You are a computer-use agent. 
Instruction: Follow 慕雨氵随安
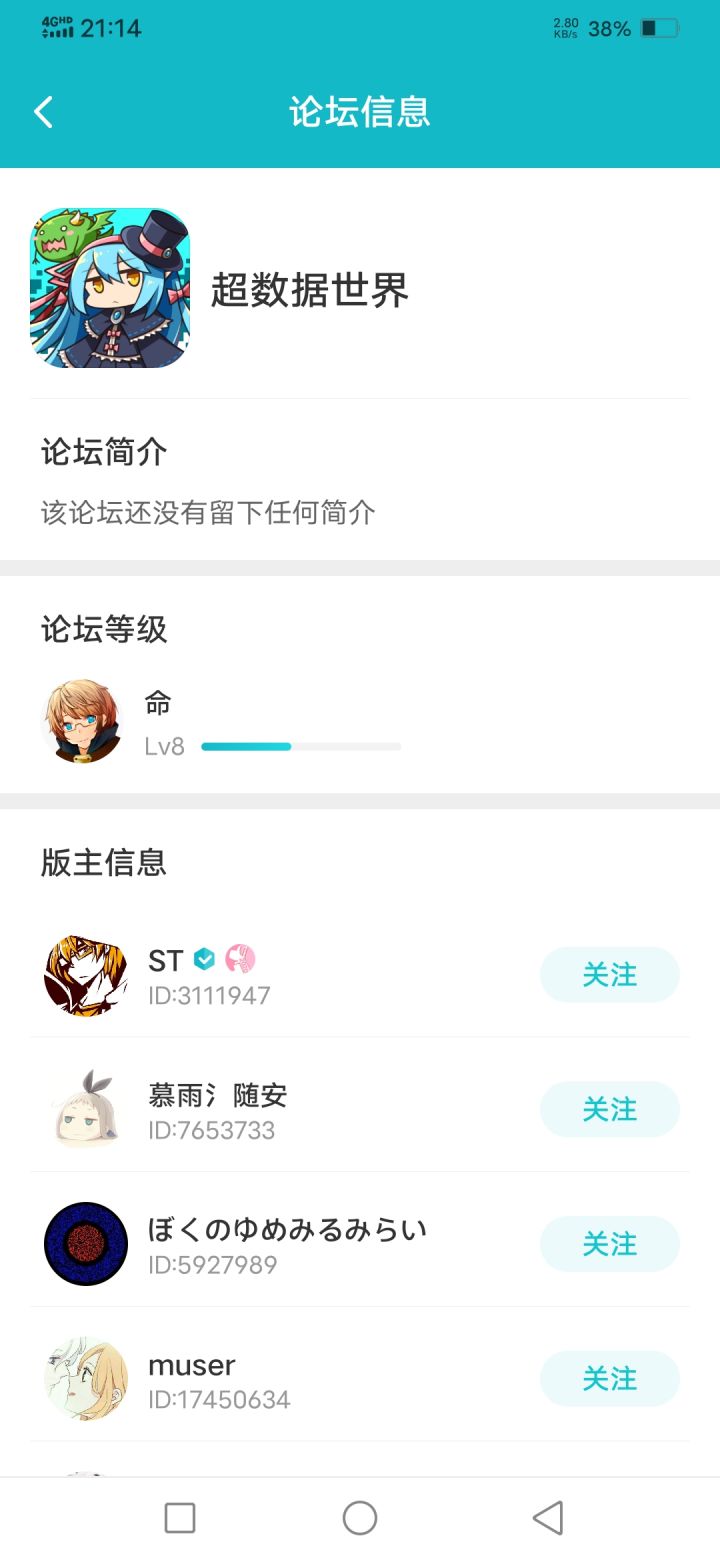(x=610, y=1108)
